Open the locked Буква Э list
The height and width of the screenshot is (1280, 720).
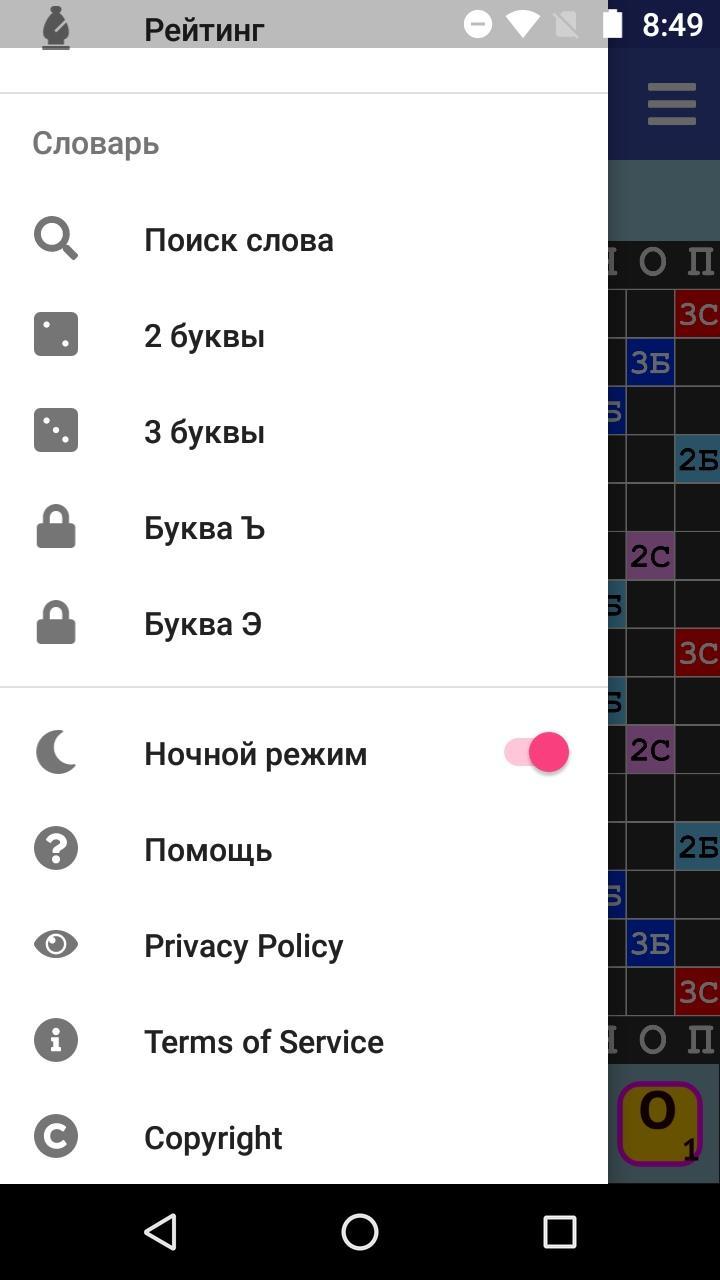pos(203,624)
